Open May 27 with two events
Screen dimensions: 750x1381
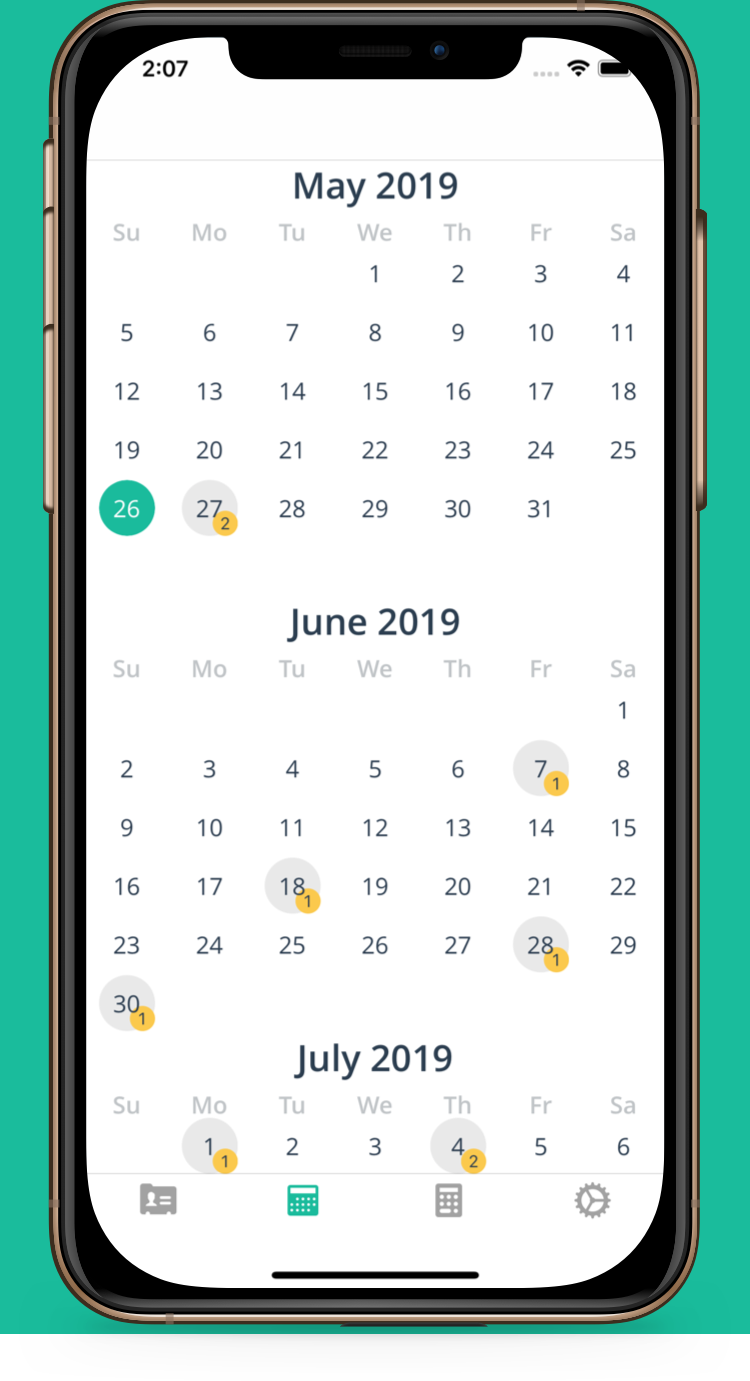[x=210, y=508]
